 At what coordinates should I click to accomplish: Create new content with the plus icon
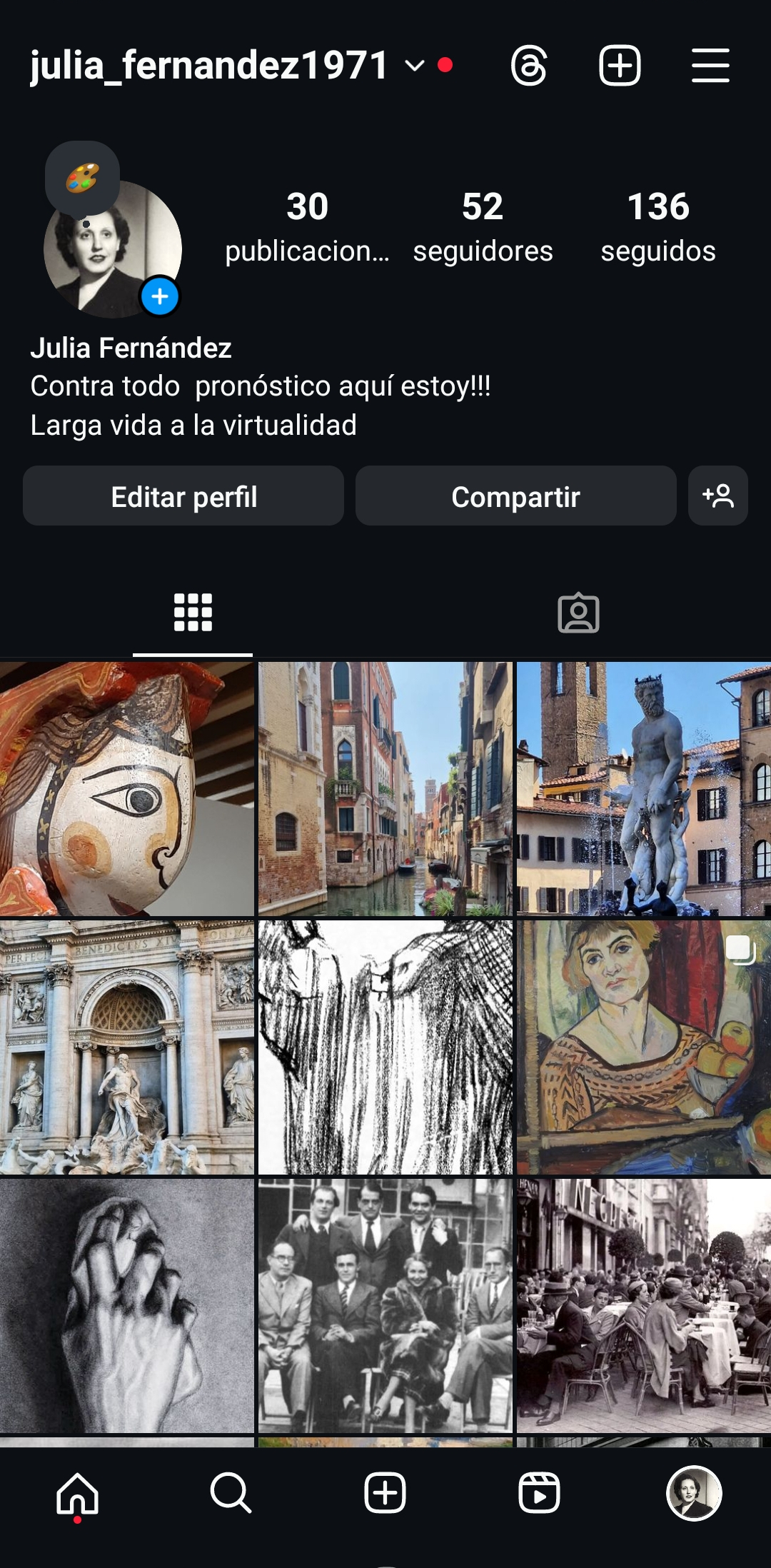point(619,66)
